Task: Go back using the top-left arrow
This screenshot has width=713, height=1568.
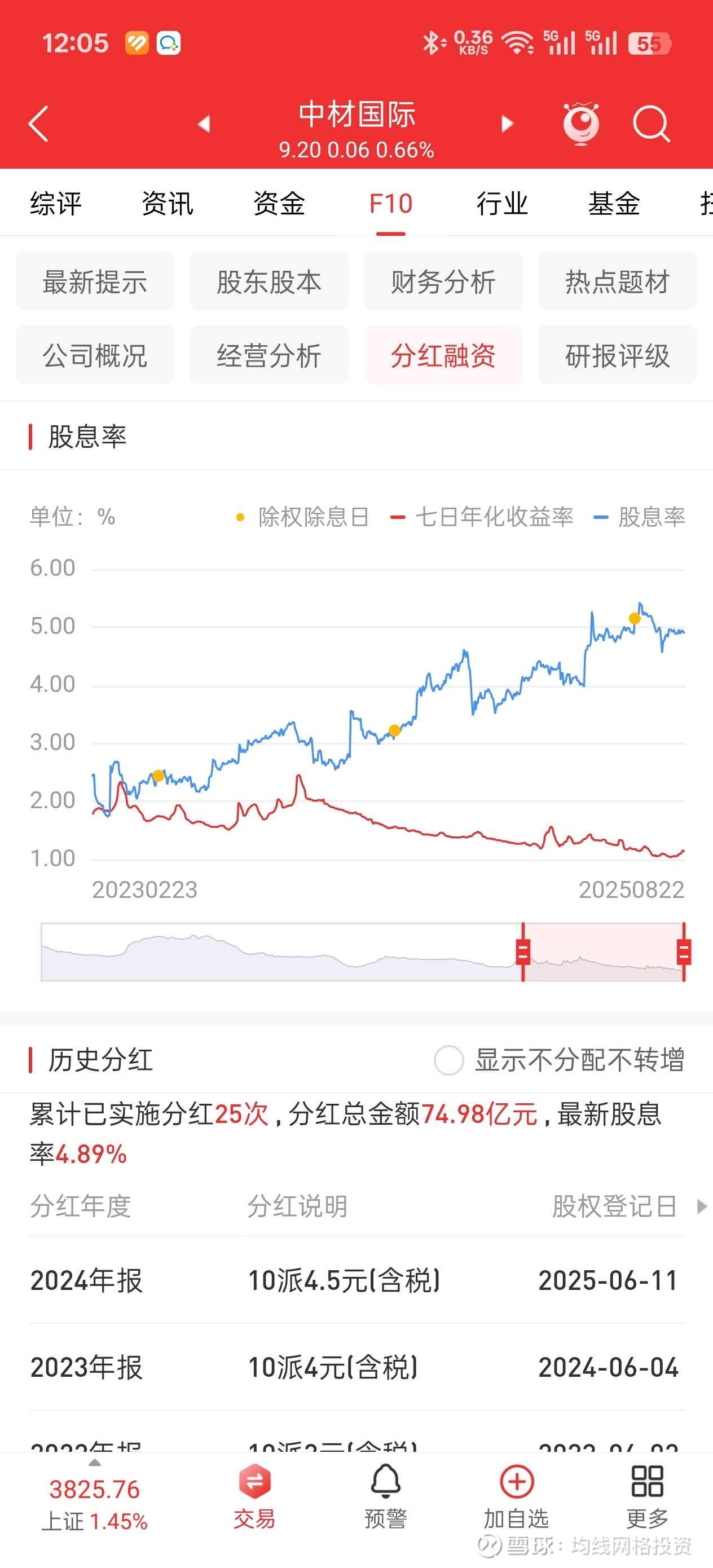Action: [x=38, y=124]
